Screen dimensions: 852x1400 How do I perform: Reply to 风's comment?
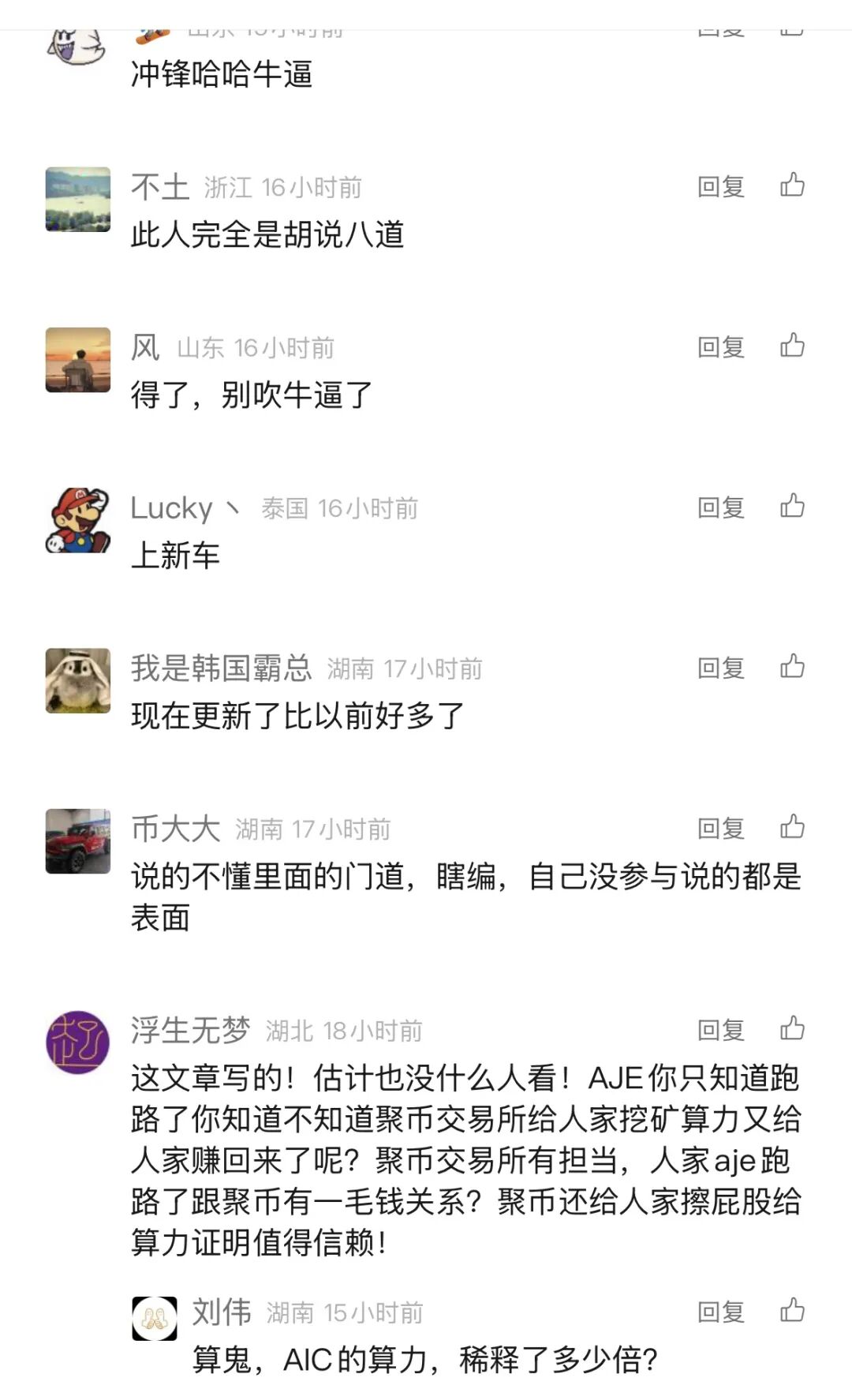tap(722, 347)
